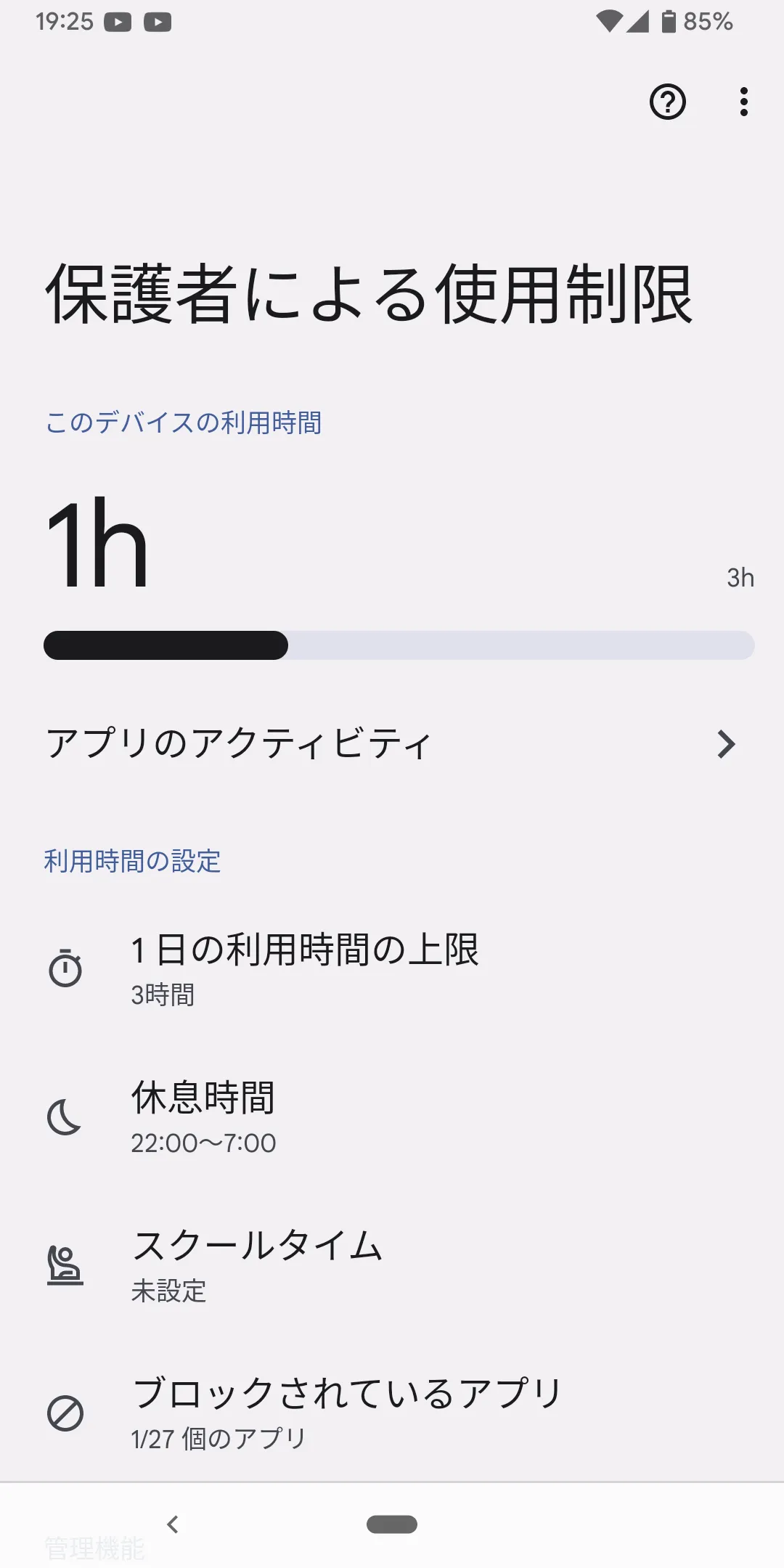Open the three-dot overflow menu

(743, 102)
